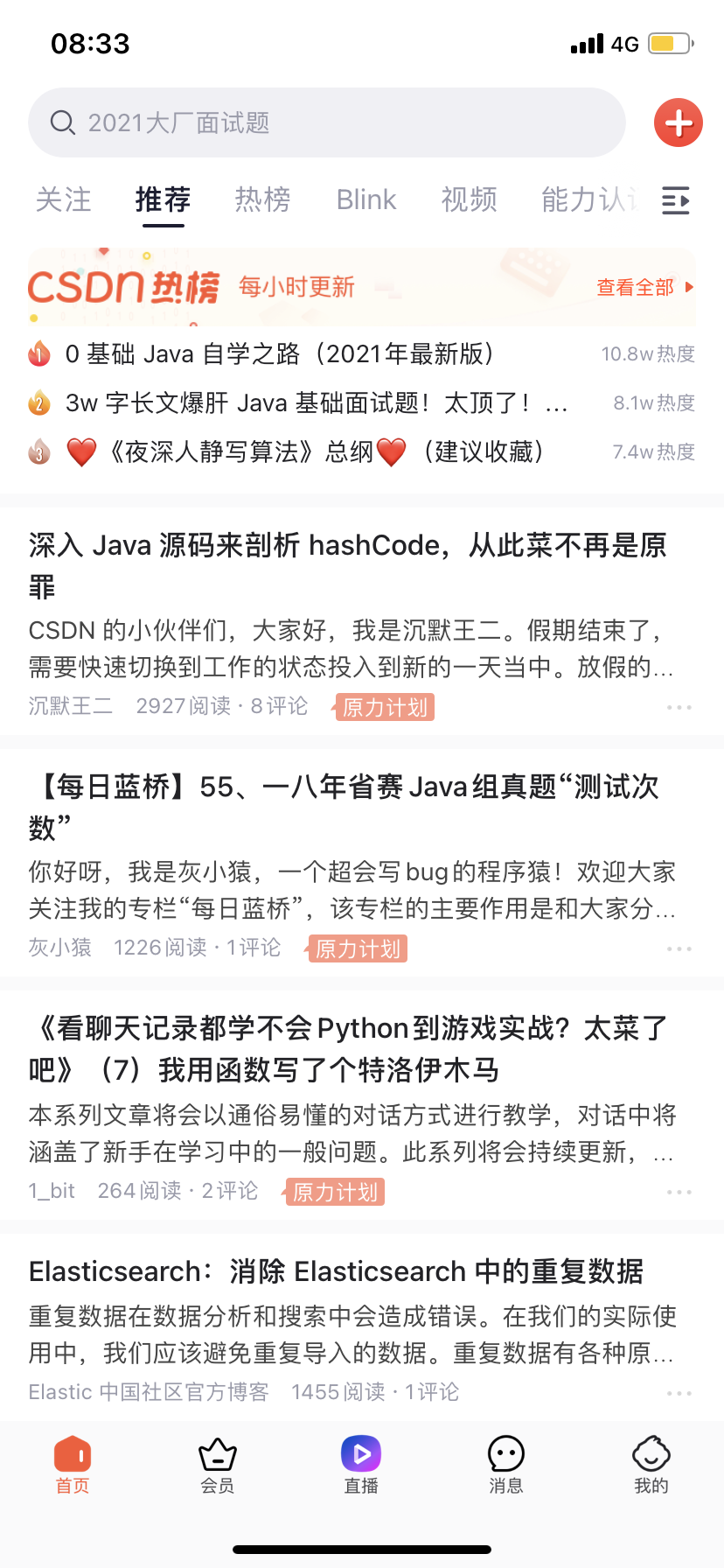Image resolution: width=724 pixels, height=1568 pixels.
Task: Open article about hashCode by 沉默王二
Action: (348, 564)
